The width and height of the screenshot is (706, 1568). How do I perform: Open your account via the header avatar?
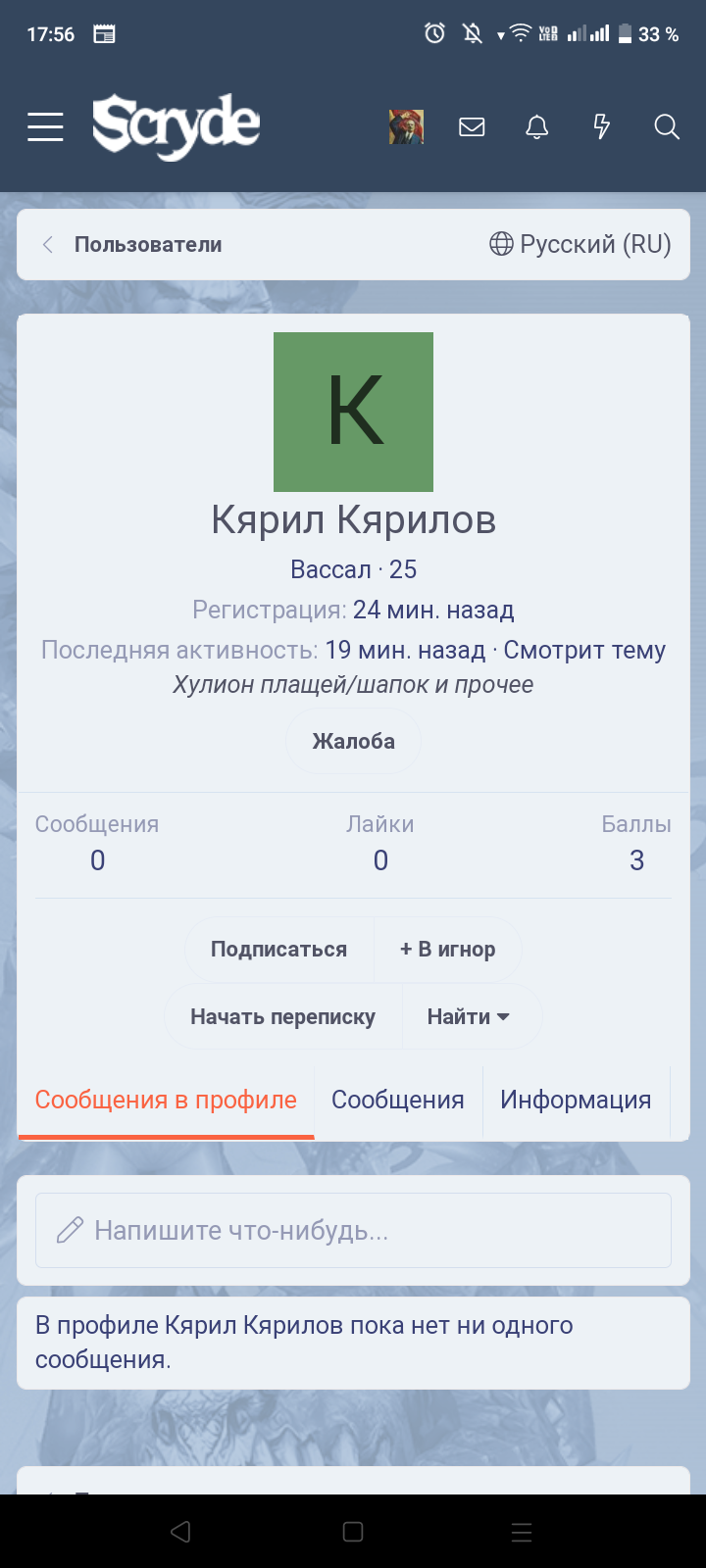(x=406, y=126)
